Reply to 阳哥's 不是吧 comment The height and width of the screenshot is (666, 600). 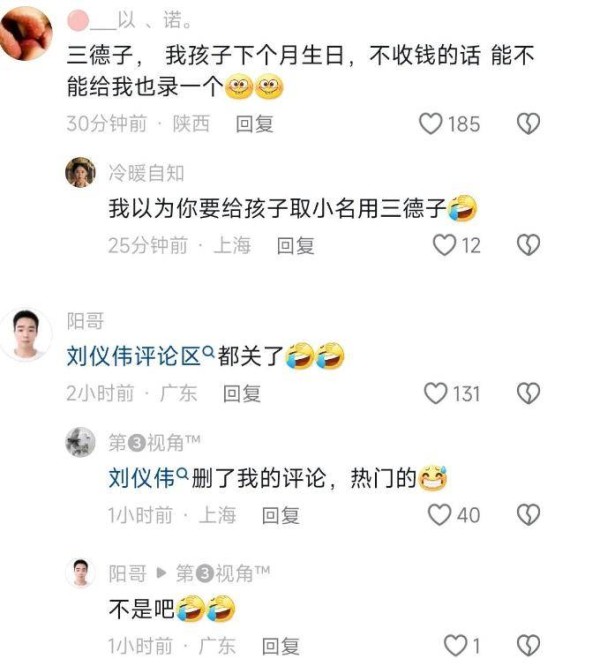pos(280,645)
